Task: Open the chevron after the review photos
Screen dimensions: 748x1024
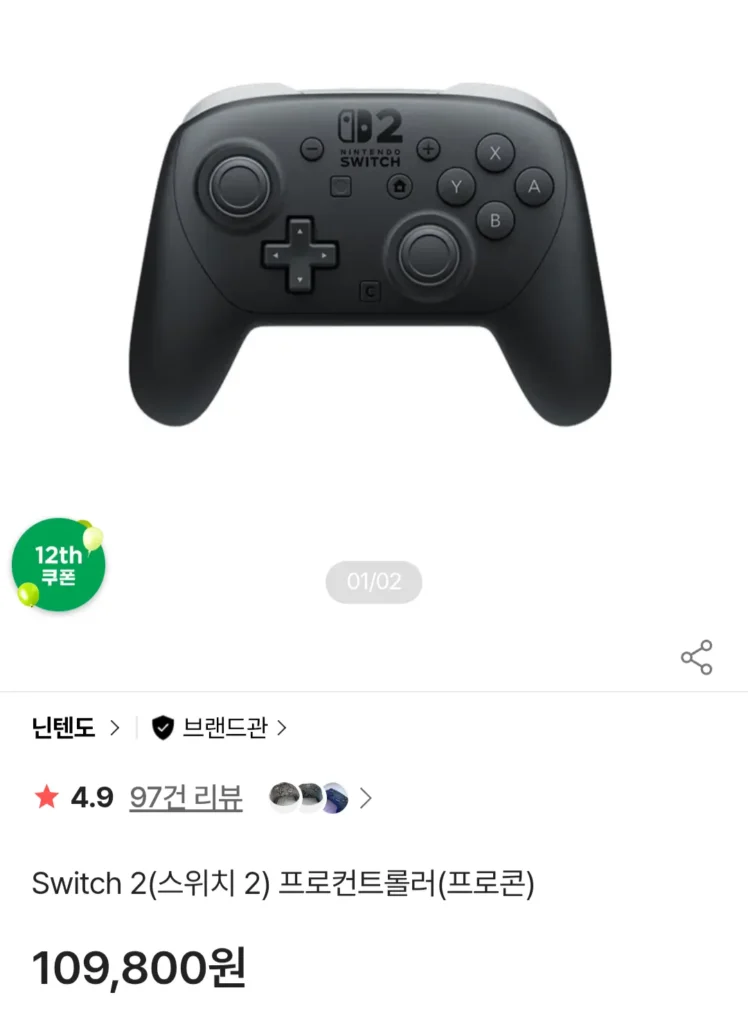Action: tap(363, 798)
